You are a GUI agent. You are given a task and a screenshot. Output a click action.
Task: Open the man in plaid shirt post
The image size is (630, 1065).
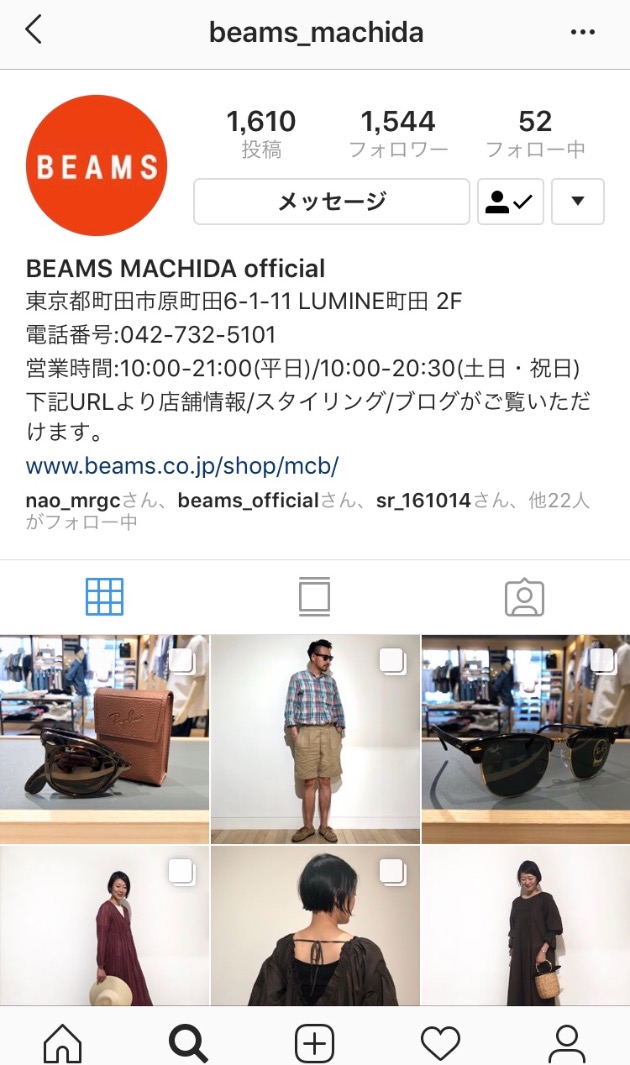[x=315, y=739]
